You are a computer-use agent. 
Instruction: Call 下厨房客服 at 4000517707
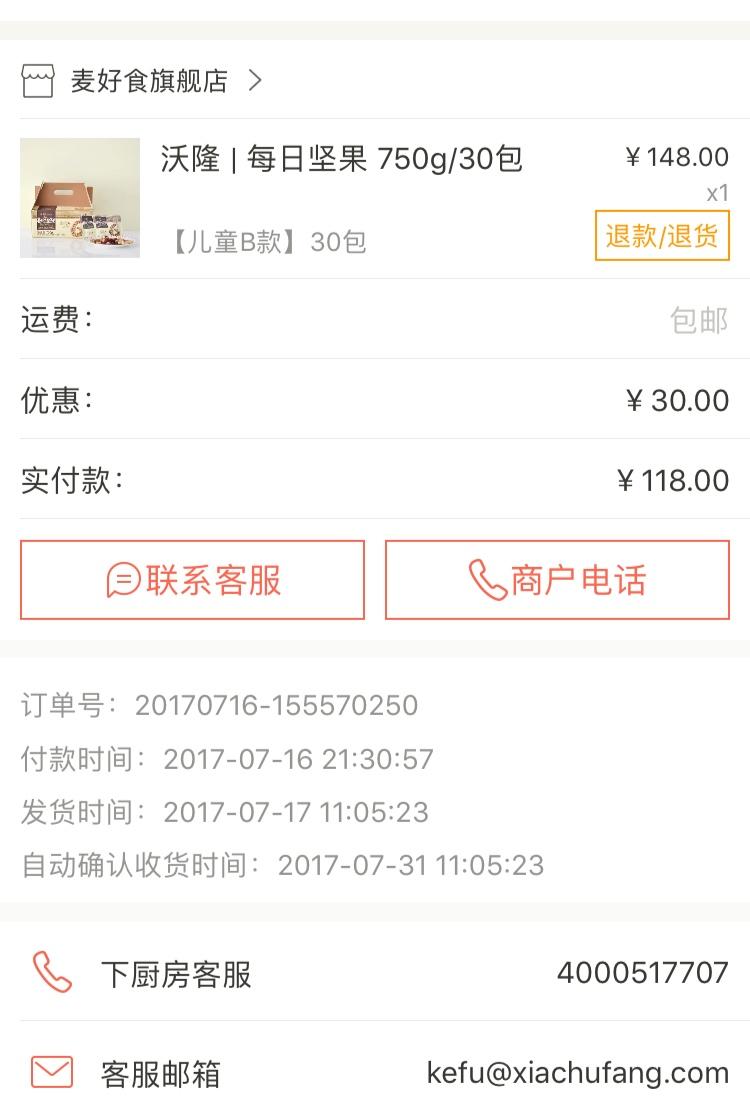(x=375, y=973)
